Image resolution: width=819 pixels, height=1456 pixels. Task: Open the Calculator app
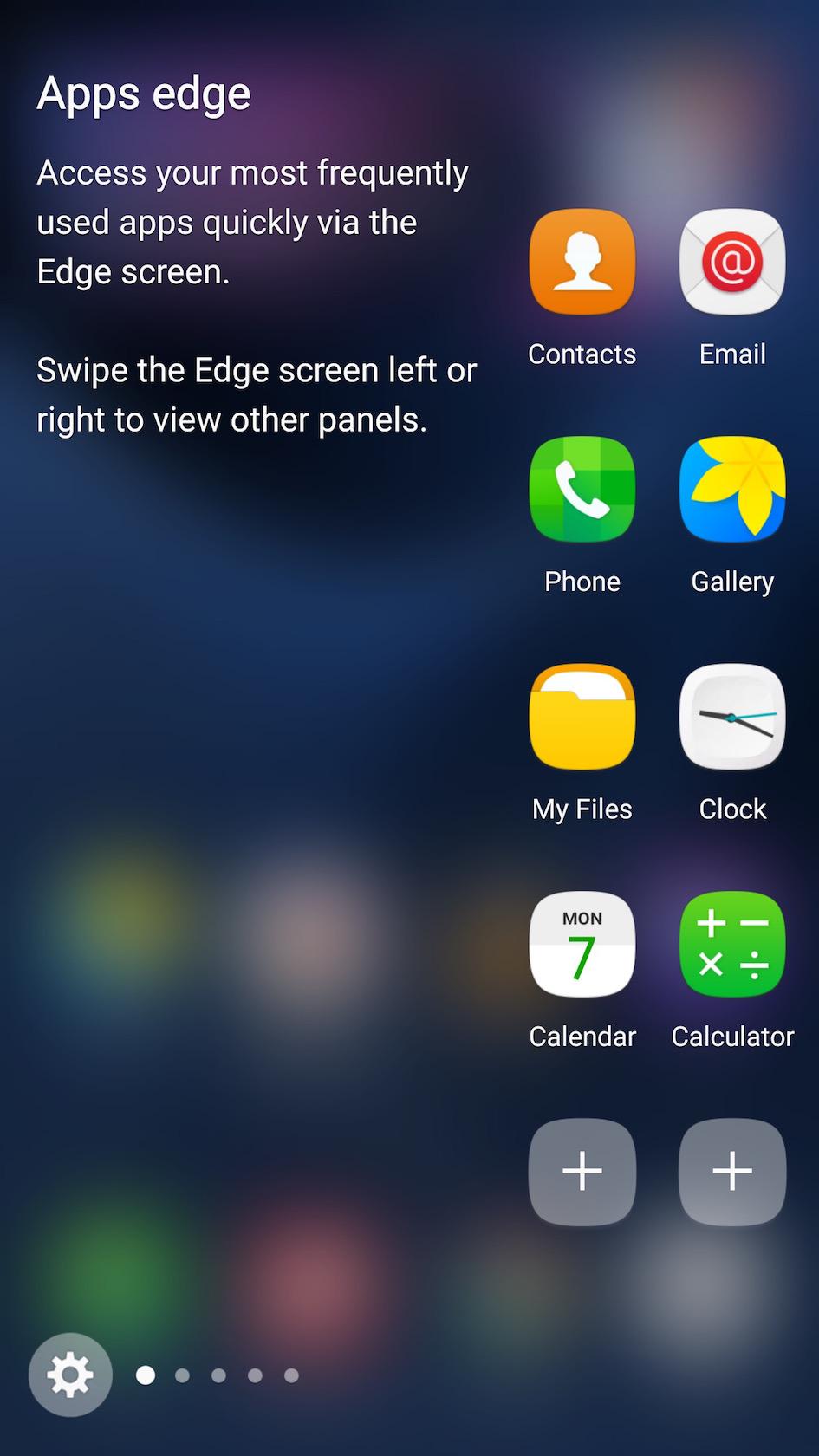[x=732, y=945]
